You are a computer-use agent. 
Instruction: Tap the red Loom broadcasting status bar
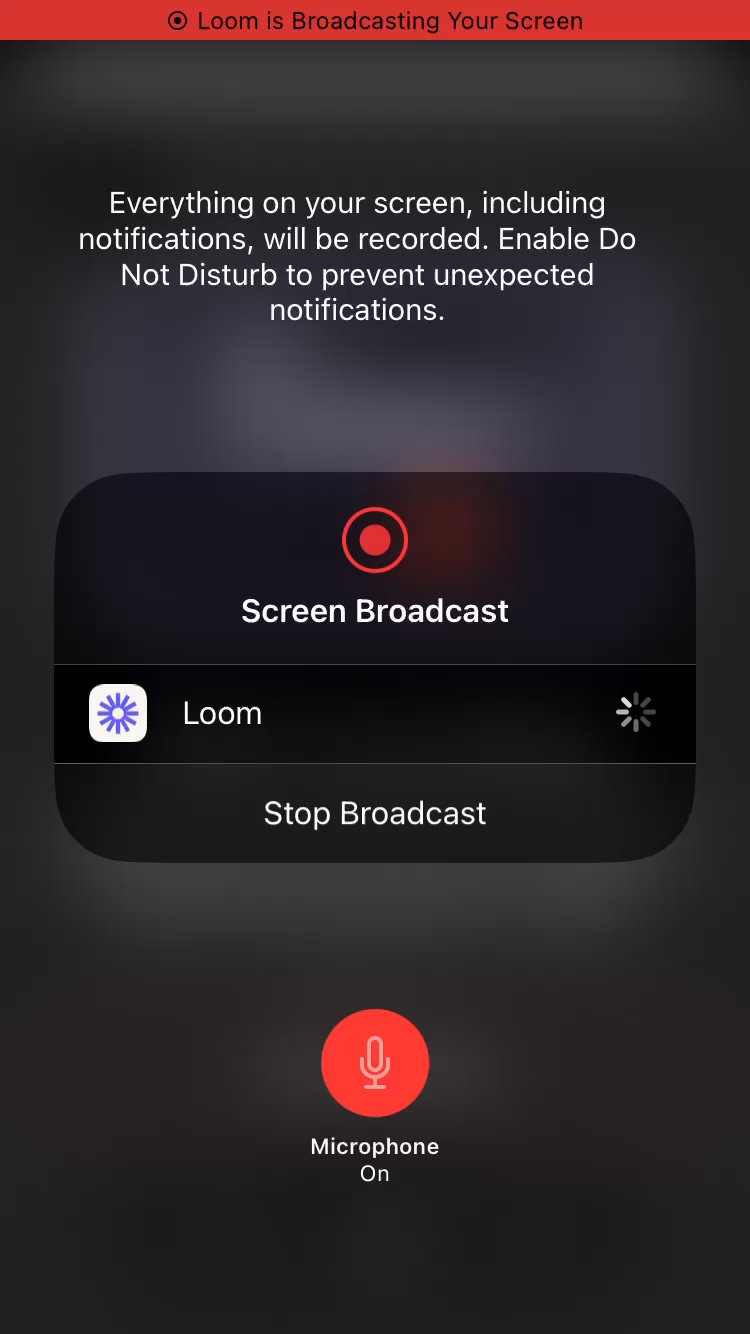pos(375,20)
